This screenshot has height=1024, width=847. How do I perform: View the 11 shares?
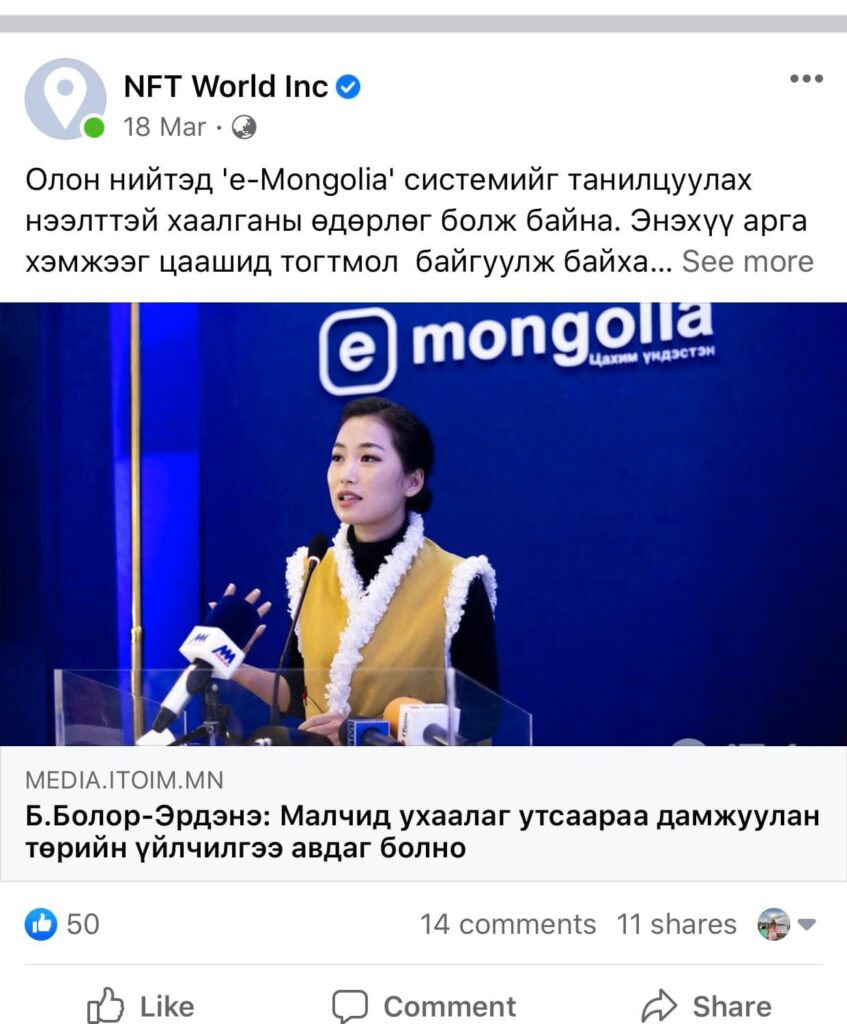click(676, 924)
